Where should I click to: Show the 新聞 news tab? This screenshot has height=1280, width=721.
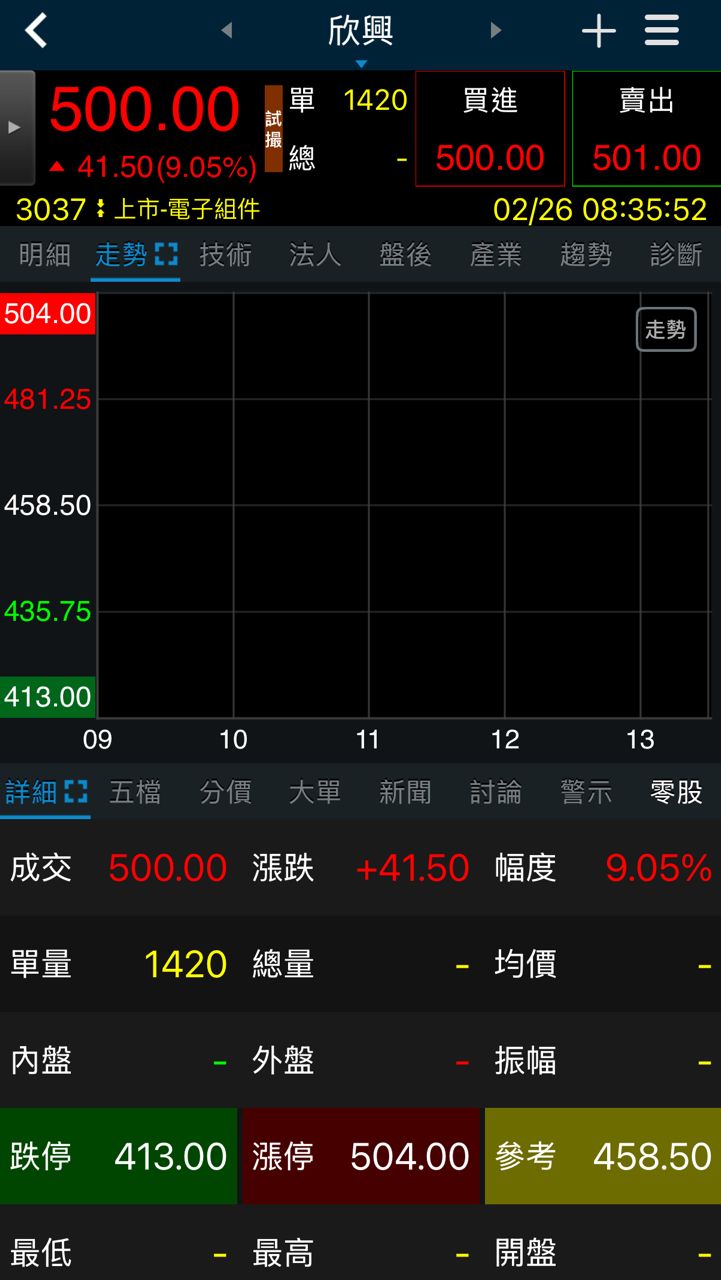tap(405, 793)
